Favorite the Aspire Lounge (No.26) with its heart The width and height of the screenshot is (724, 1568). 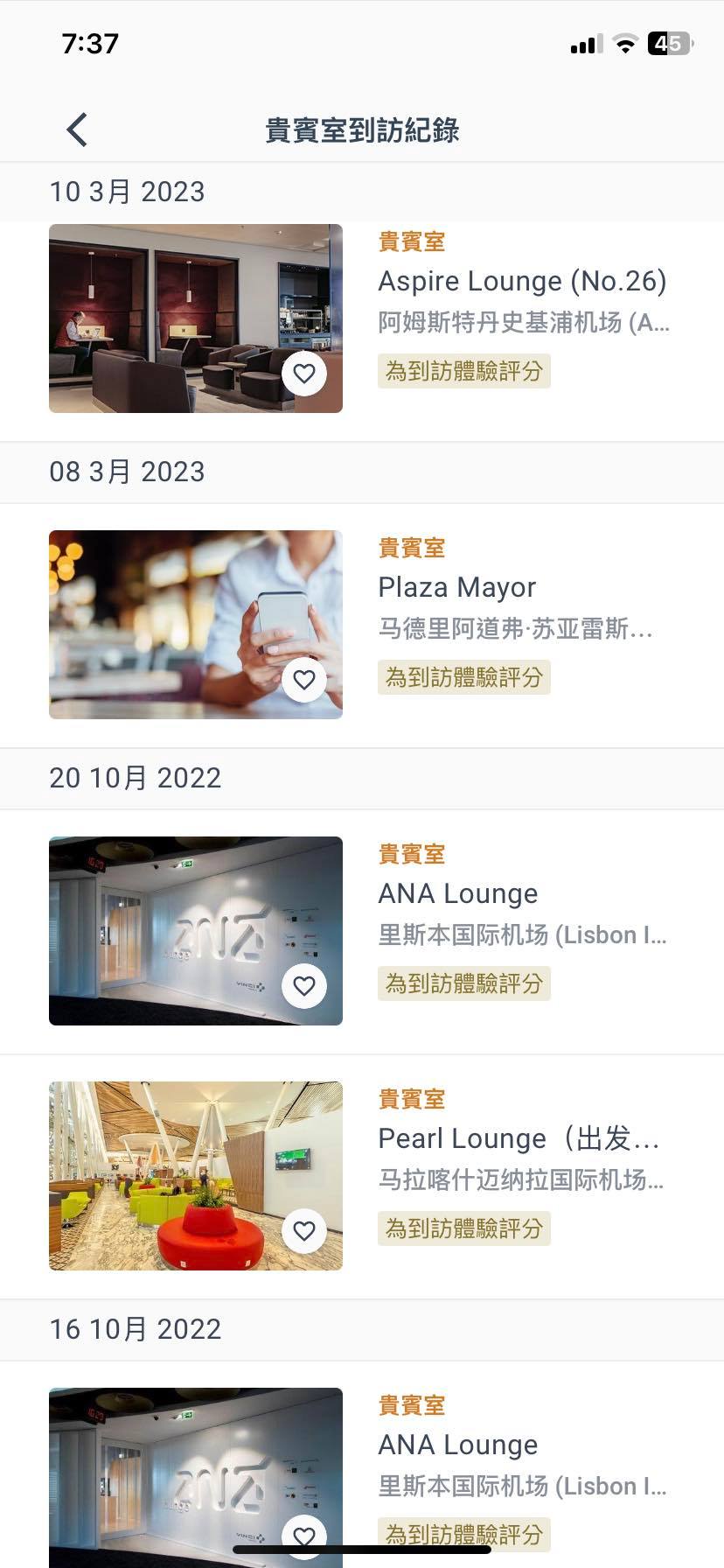[x=304, y=374]
